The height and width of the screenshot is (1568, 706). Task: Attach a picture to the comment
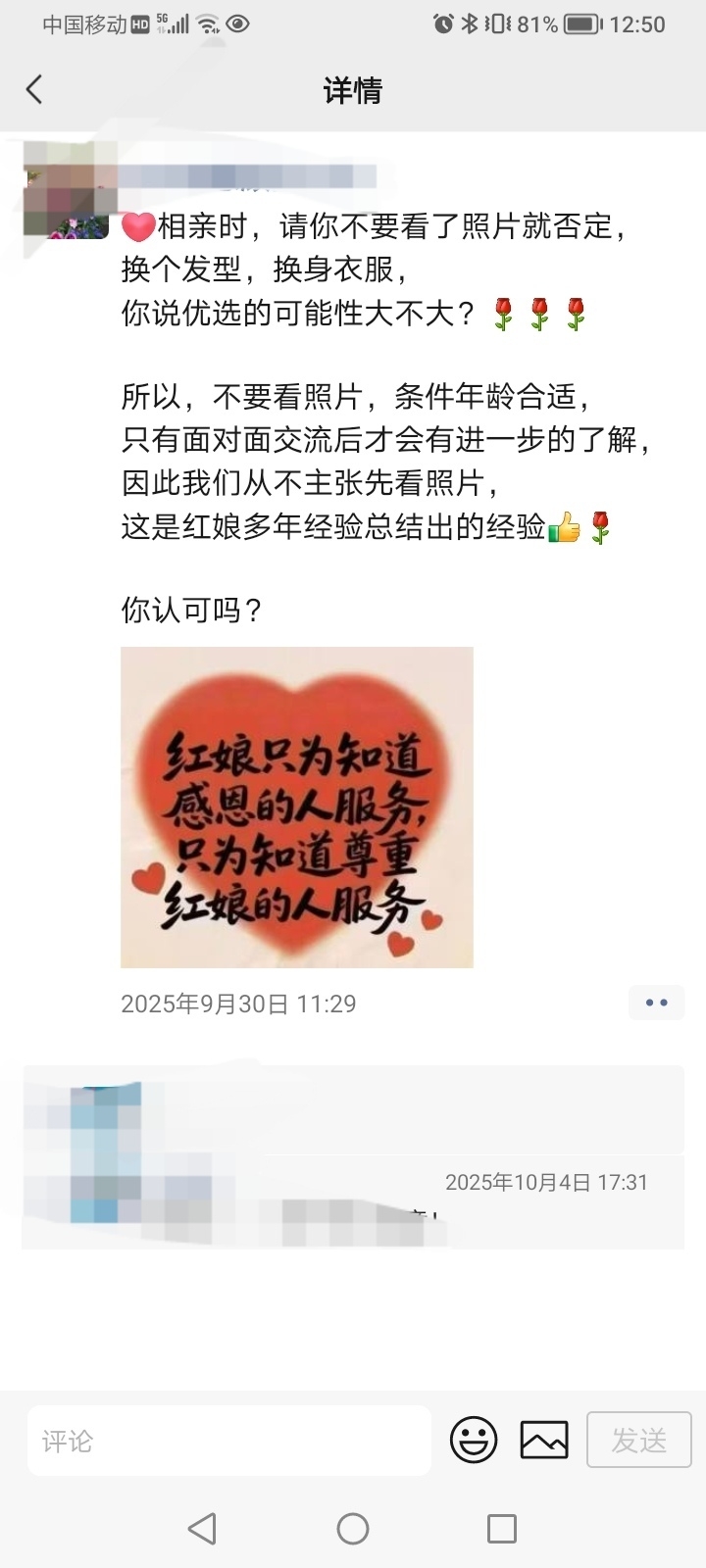click(x=544, y=1441)
